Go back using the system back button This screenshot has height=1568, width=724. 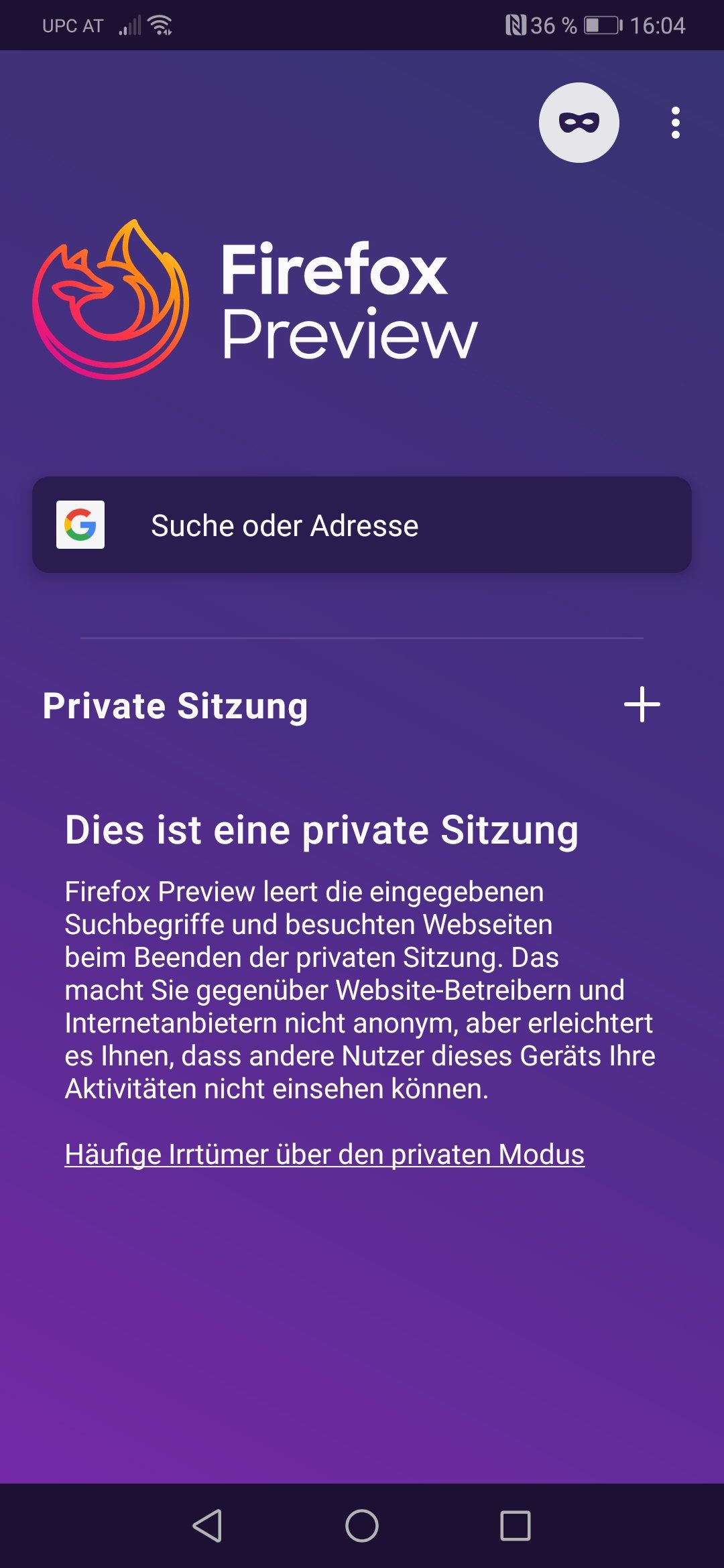point(207,1526)
